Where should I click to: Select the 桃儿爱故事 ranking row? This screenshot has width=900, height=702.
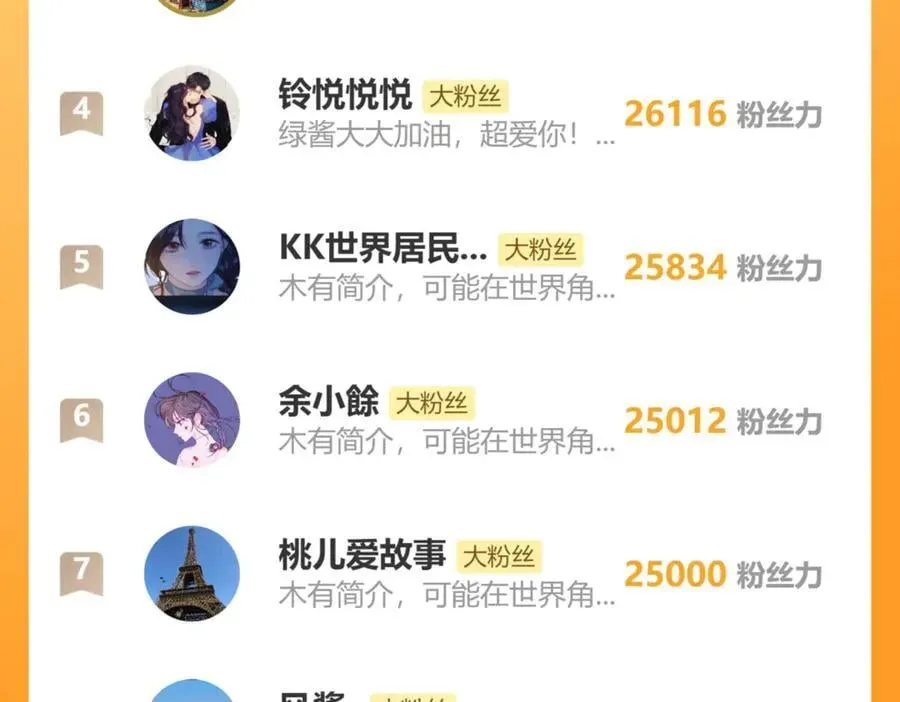pos(362,556)
